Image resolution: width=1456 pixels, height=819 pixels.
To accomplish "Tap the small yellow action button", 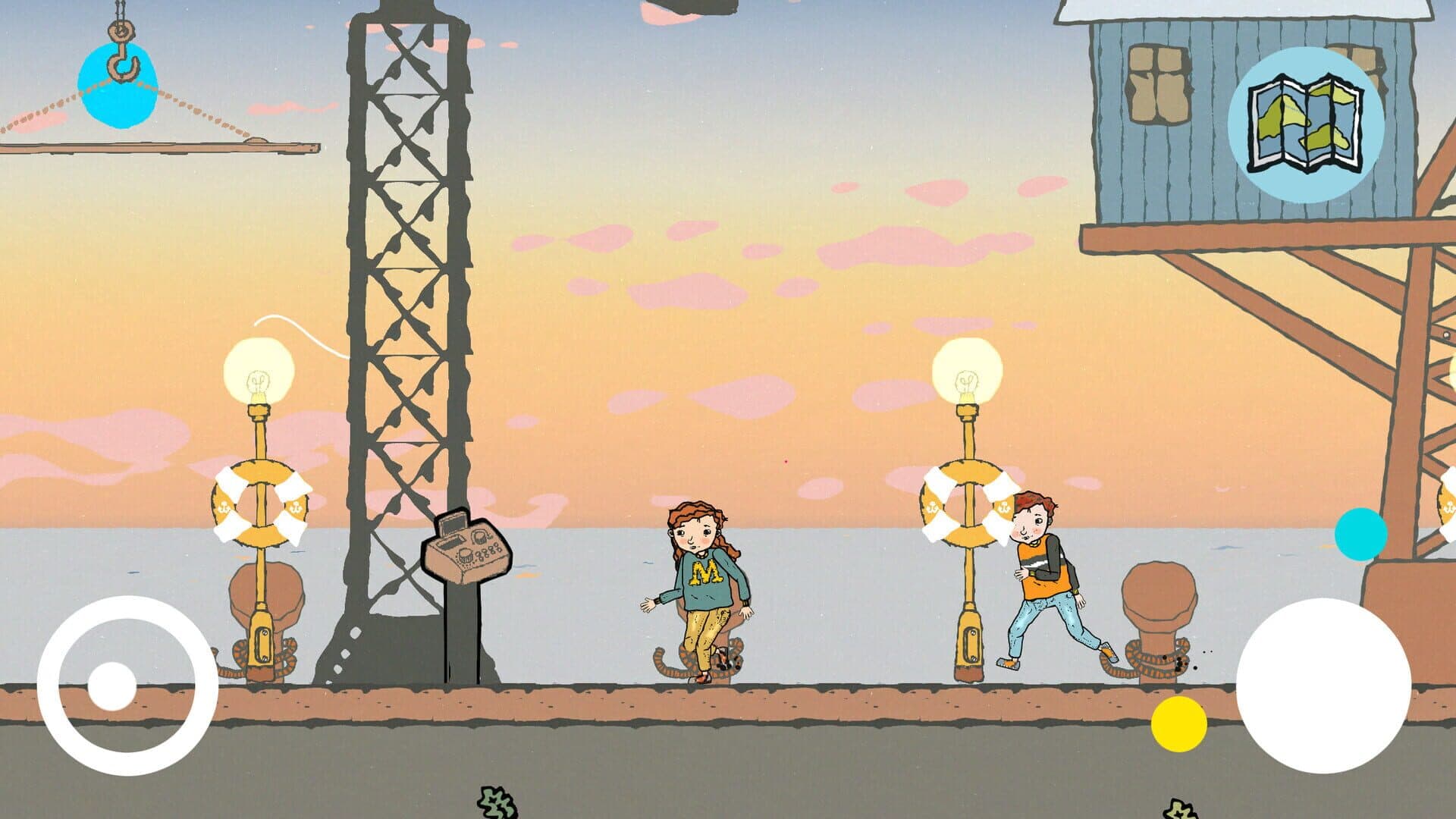I will pyautogui.click(x=1178, y=724).
